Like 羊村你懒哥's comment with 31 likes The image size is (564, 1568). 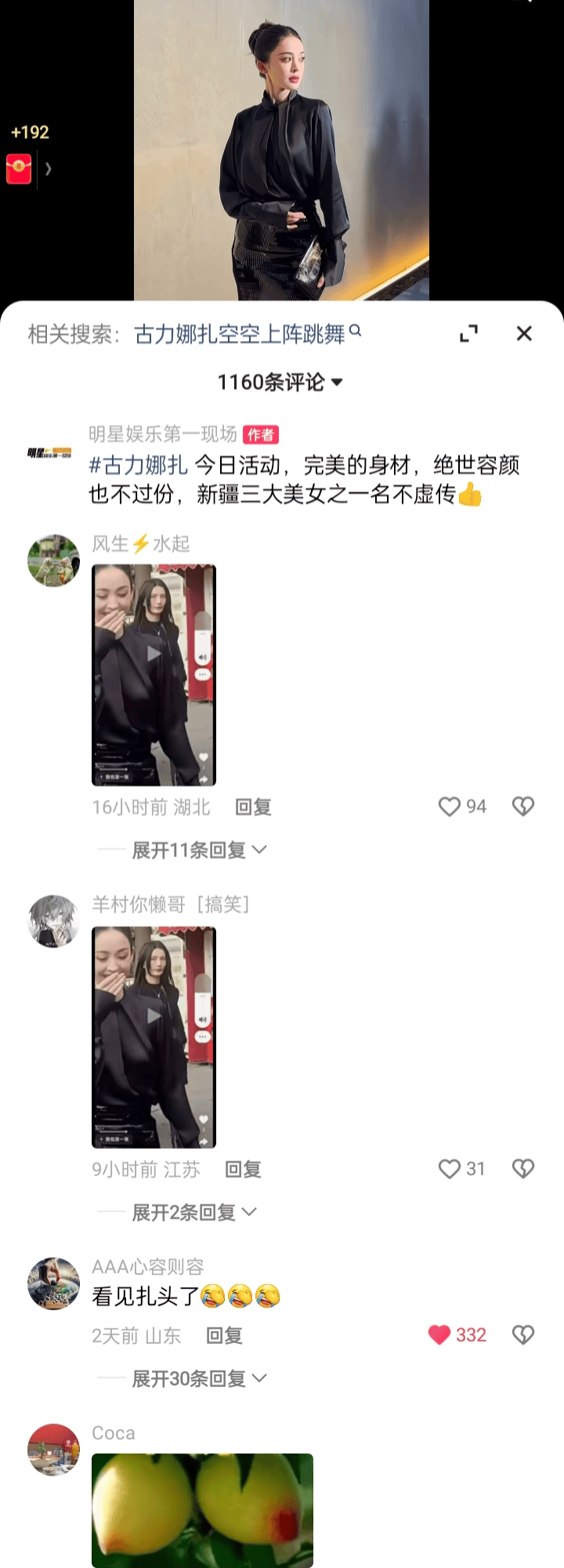(450, 1169)
